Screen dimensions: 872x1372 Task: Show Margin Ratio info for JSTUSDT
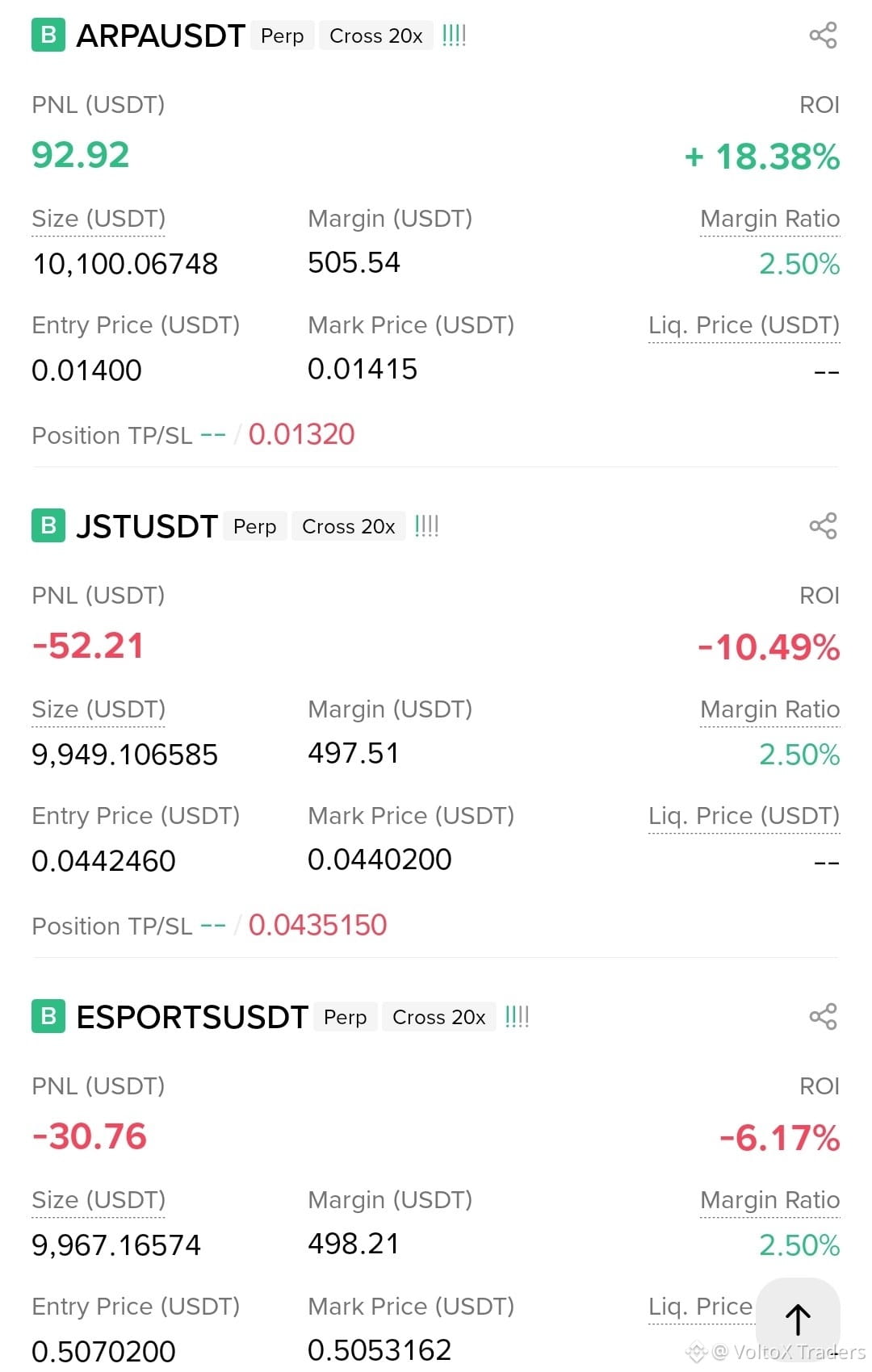coord(770,709)
